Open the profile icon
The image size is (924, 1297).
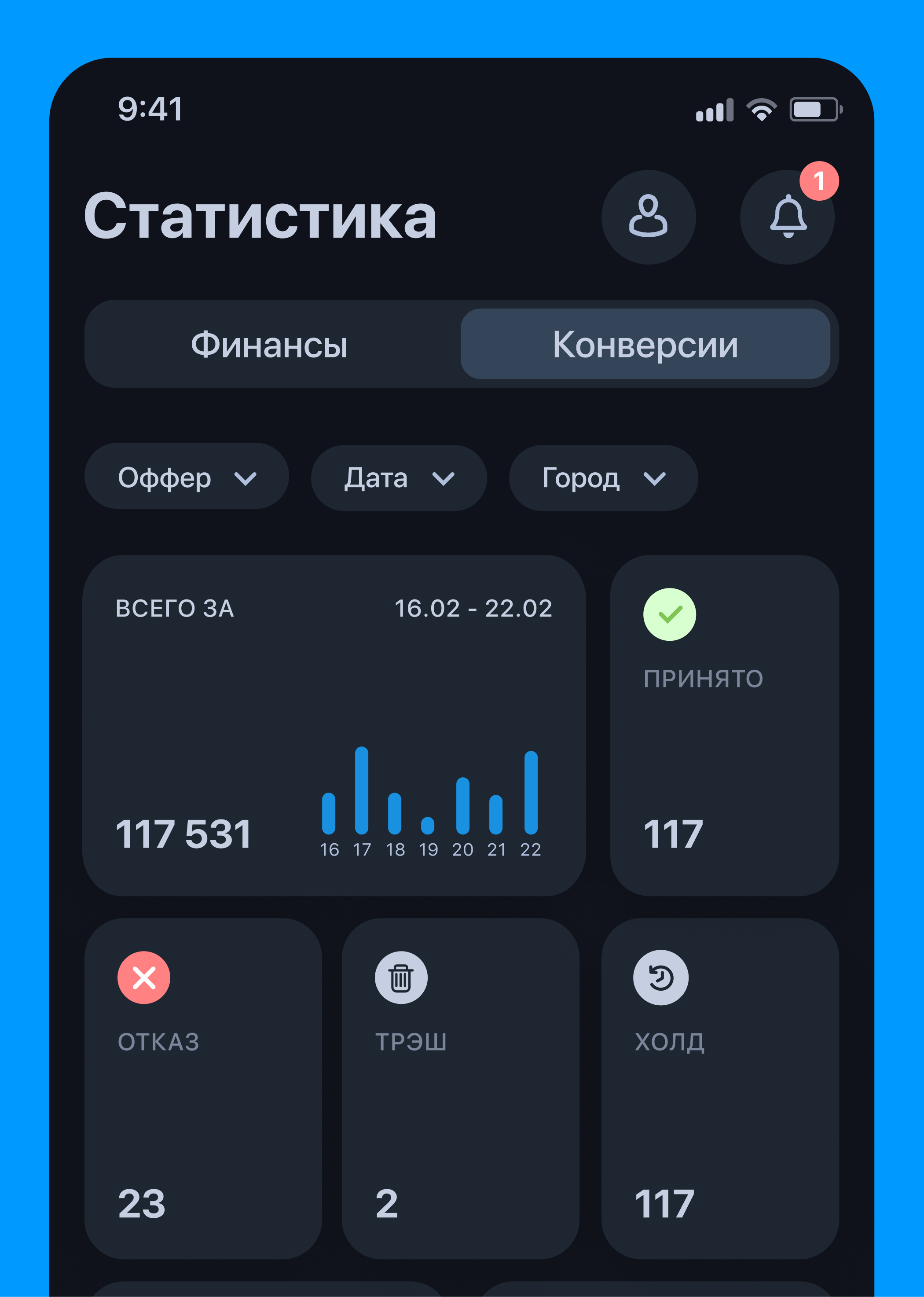tap(648, 217)
